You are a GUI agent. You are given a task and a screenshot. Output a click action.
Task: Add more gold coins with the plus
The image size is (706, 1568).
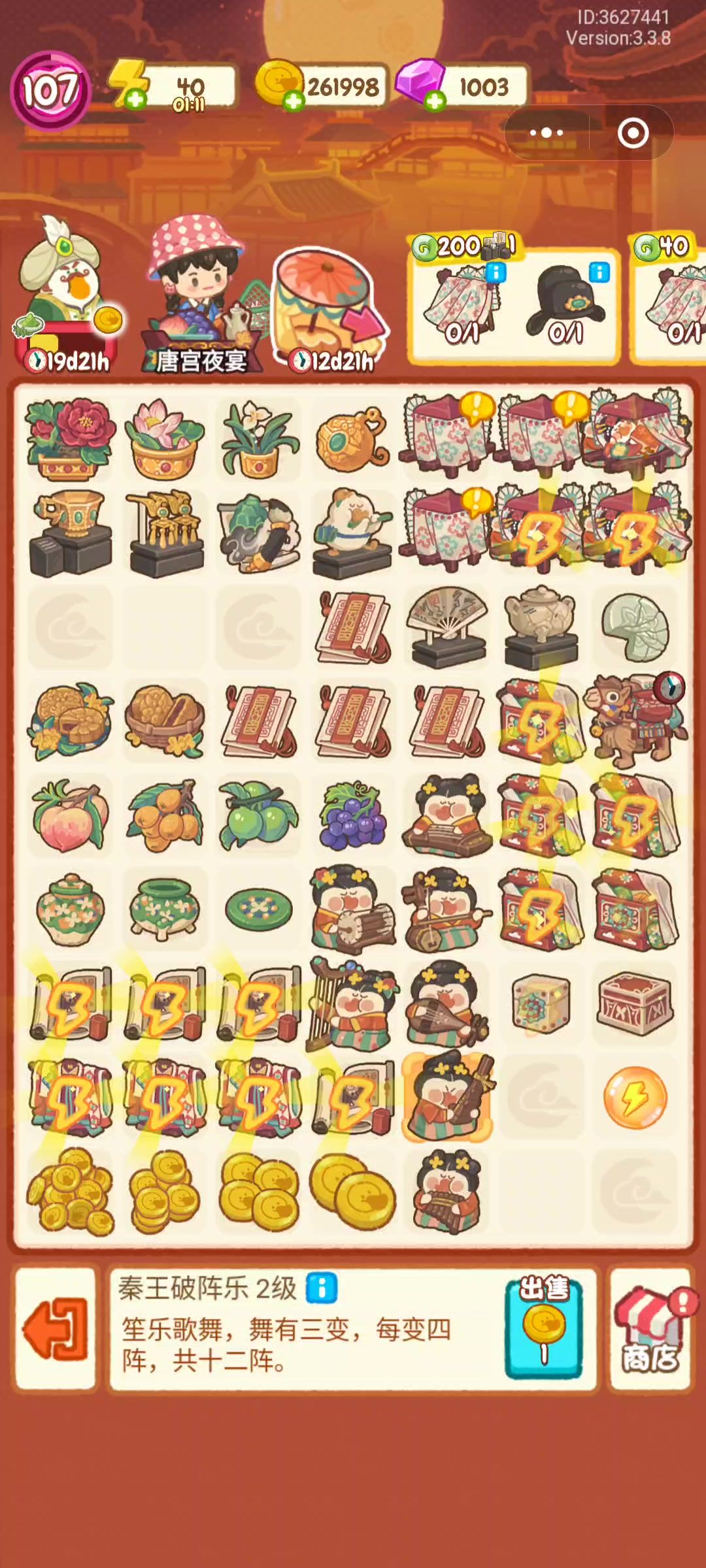click(294, 100)
